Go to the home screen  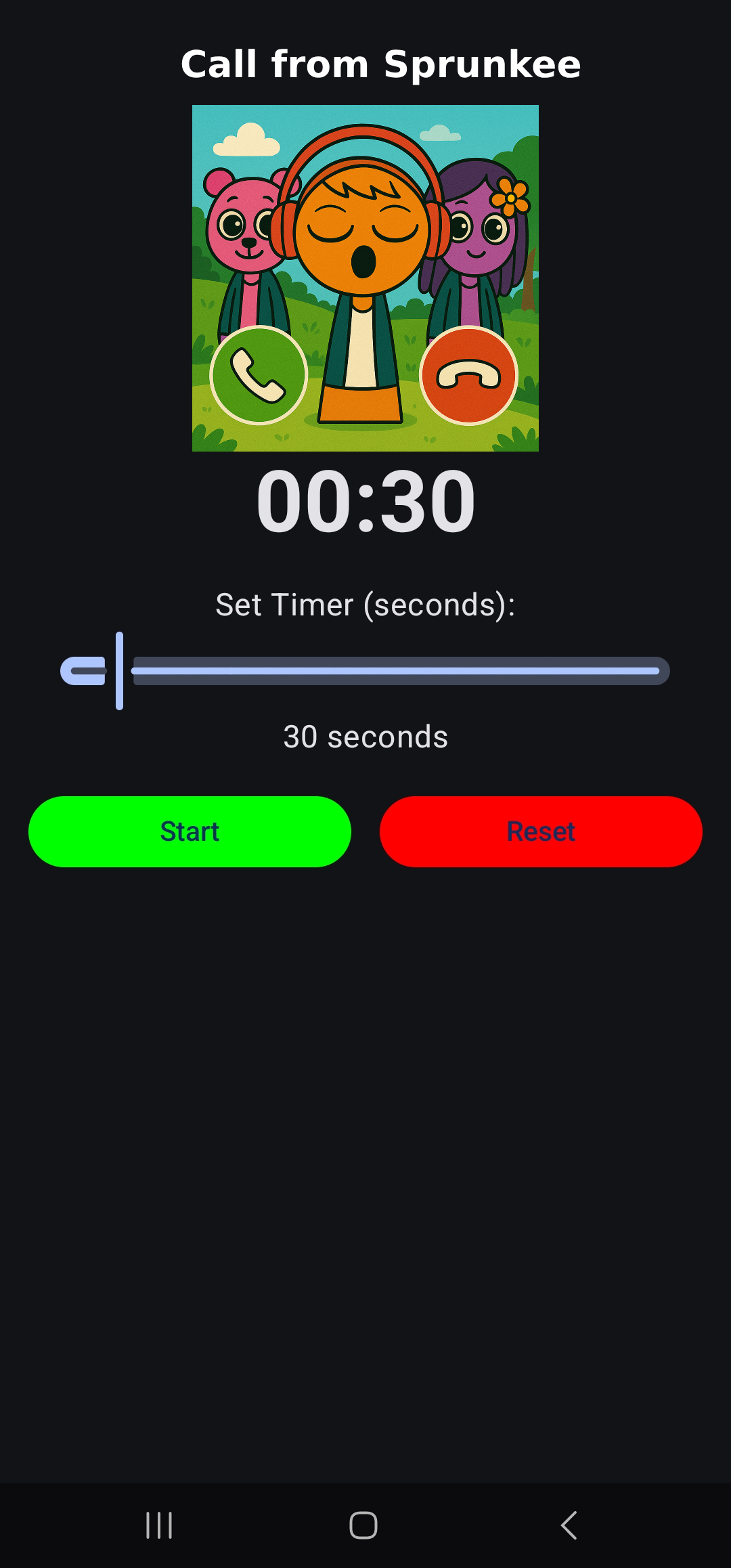(x=363, y=1525)
